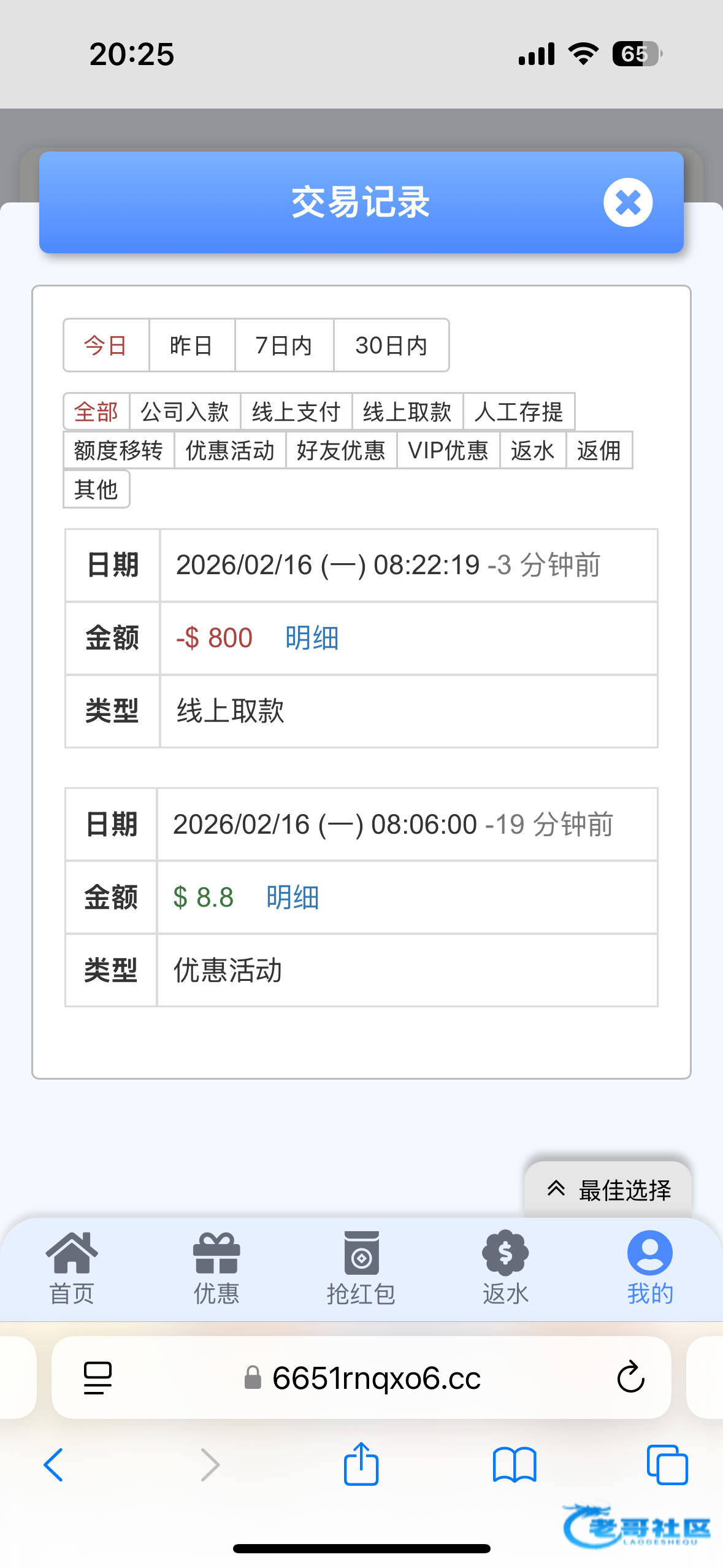Choose the 其他 category
This screenshot has width=723, height=1568.
(96, 489)
